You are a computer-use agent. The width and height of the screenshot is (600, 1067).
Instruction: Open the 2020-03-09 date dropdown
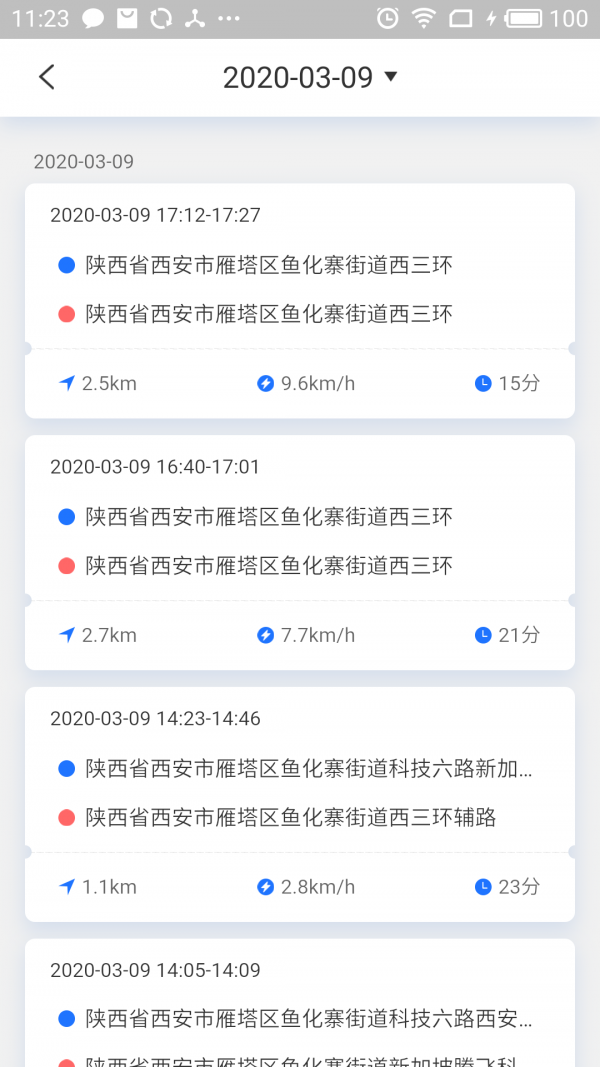pos(310,78)
